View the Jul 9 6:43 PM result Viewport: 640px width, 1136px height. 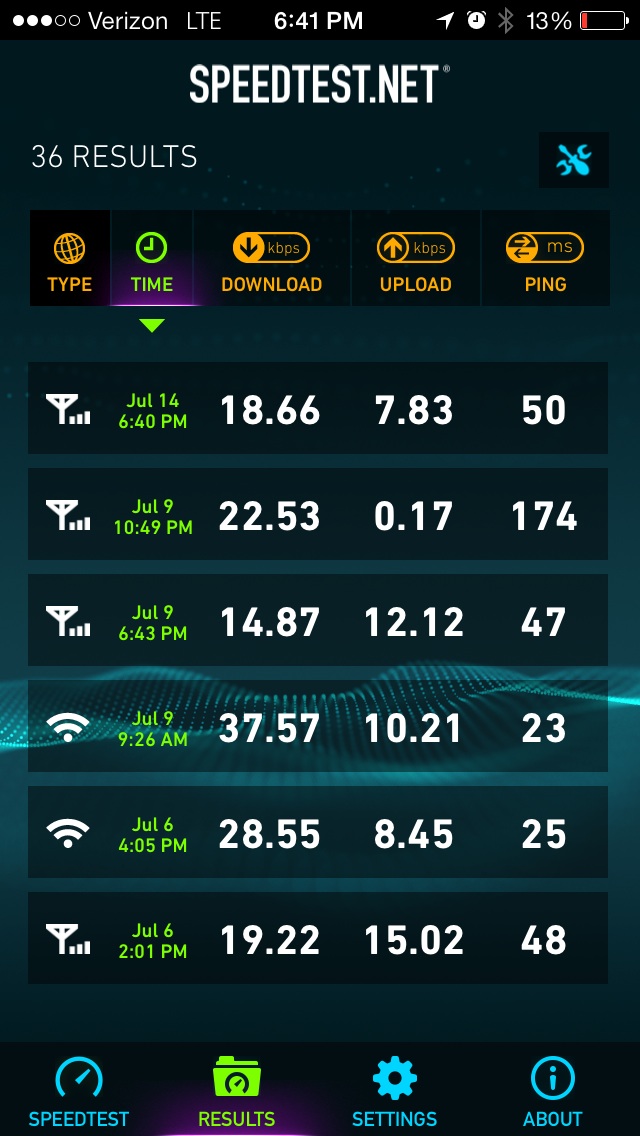(318, 620)
